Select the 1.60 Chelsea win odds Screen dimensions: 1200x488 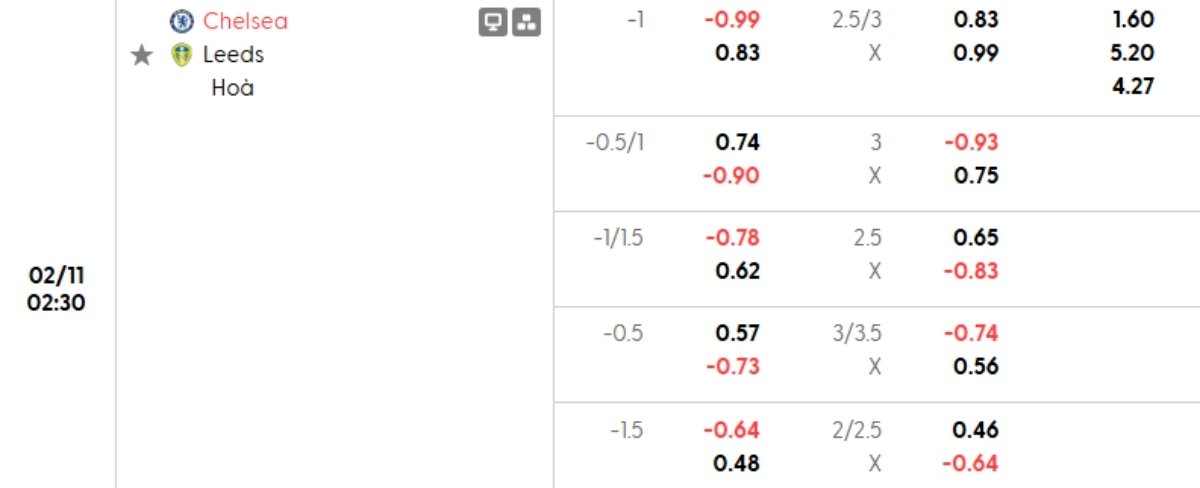(x=1132, y=19)
